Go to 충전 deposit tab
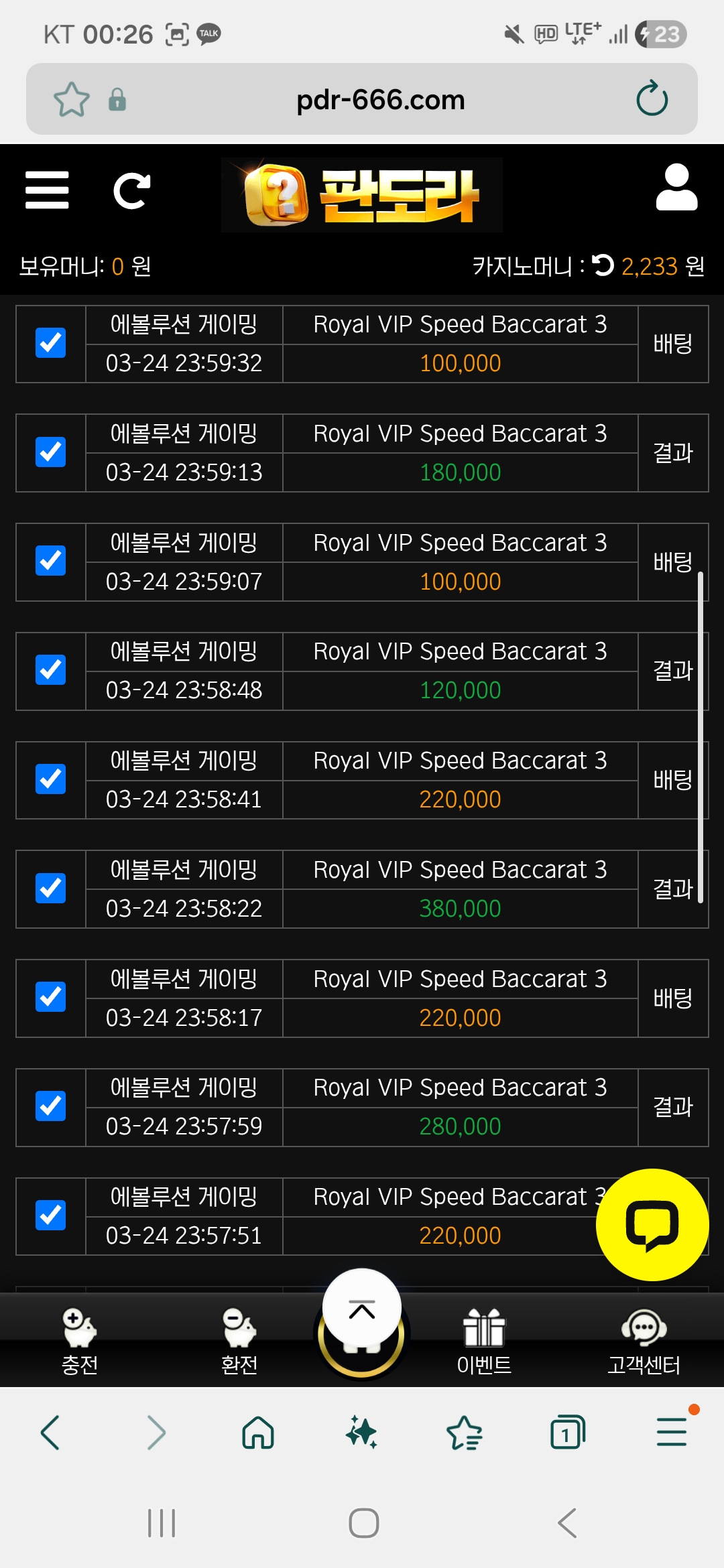Screen dimensions: 724x1568 click(80, 1342)
